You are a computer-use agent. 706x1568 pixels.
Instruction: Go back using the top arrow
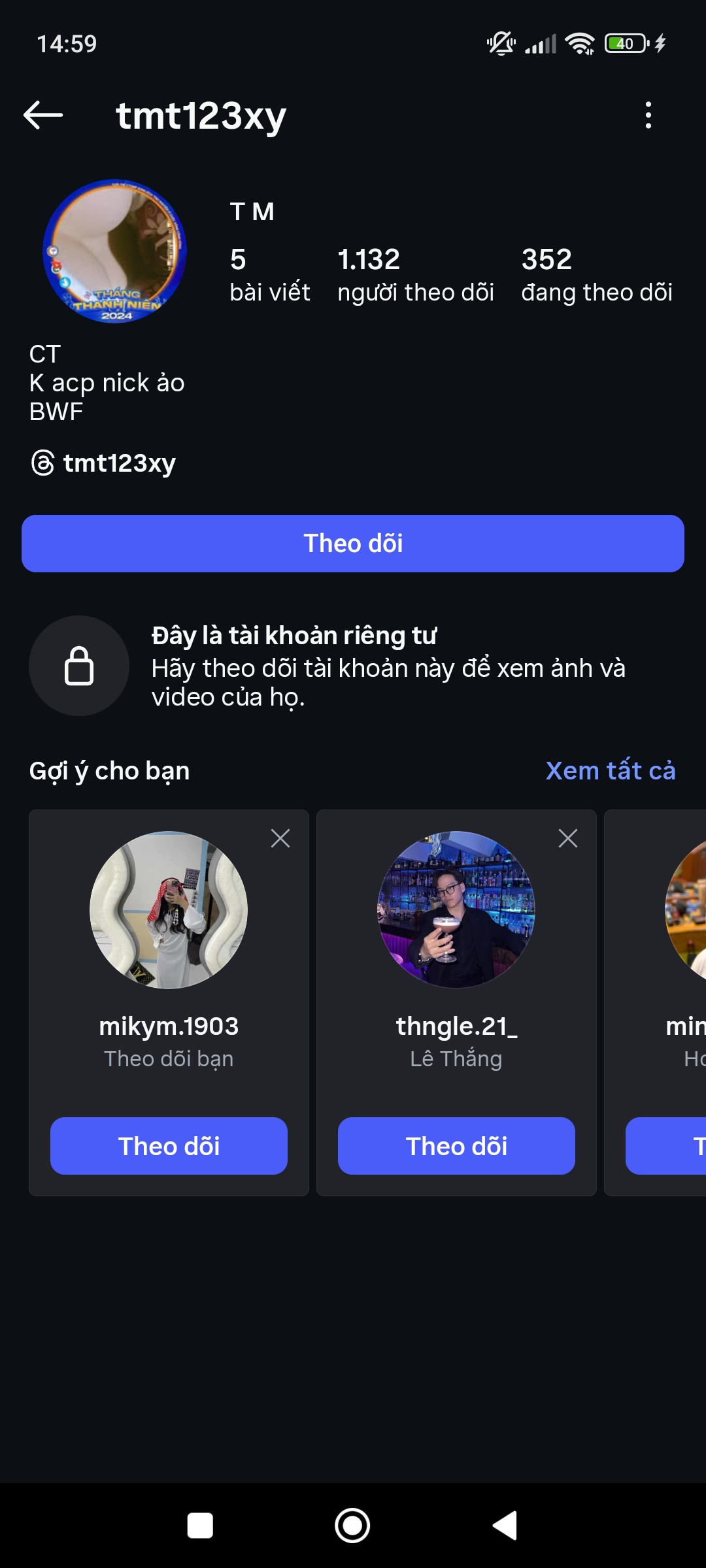(43, 116)
